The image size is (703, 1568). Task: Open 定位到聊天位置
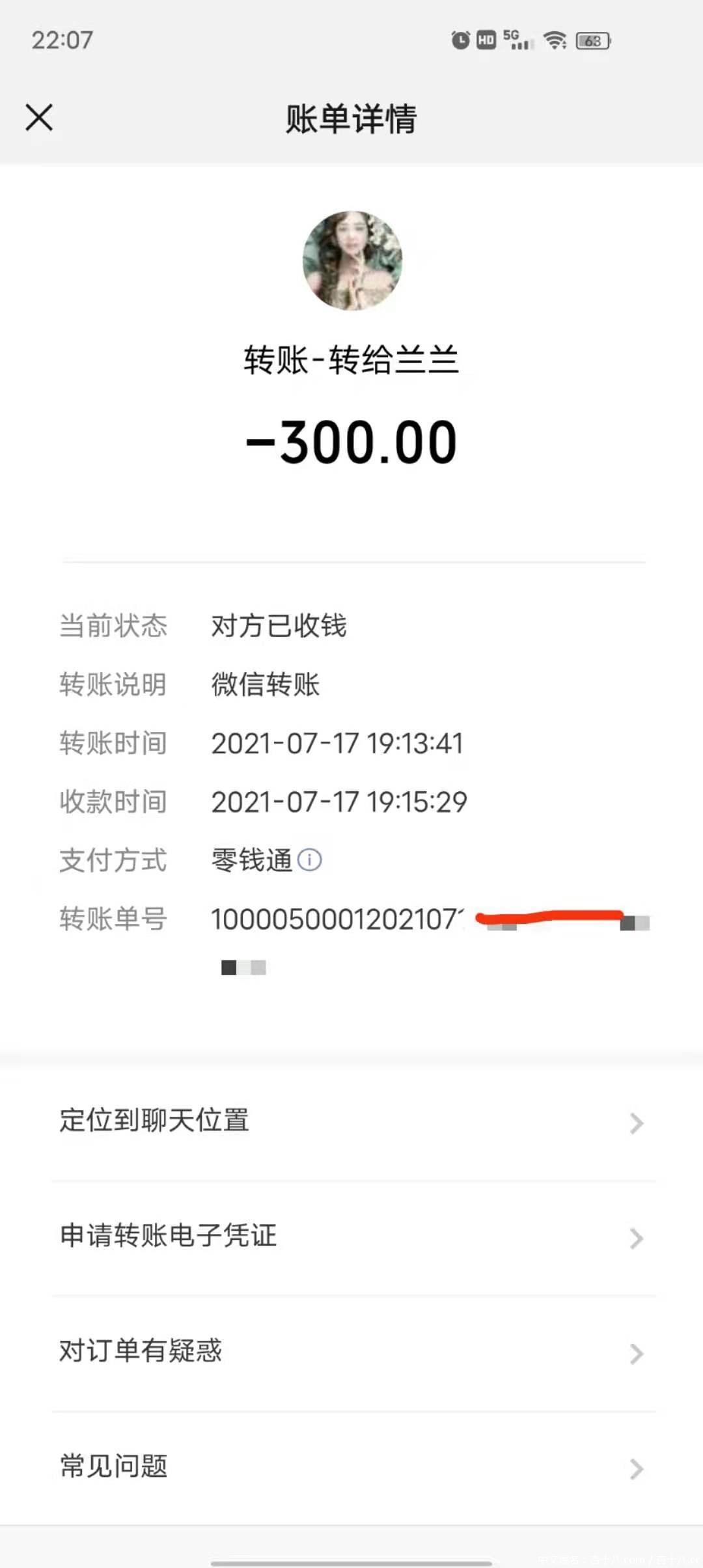click(351, 1122)
